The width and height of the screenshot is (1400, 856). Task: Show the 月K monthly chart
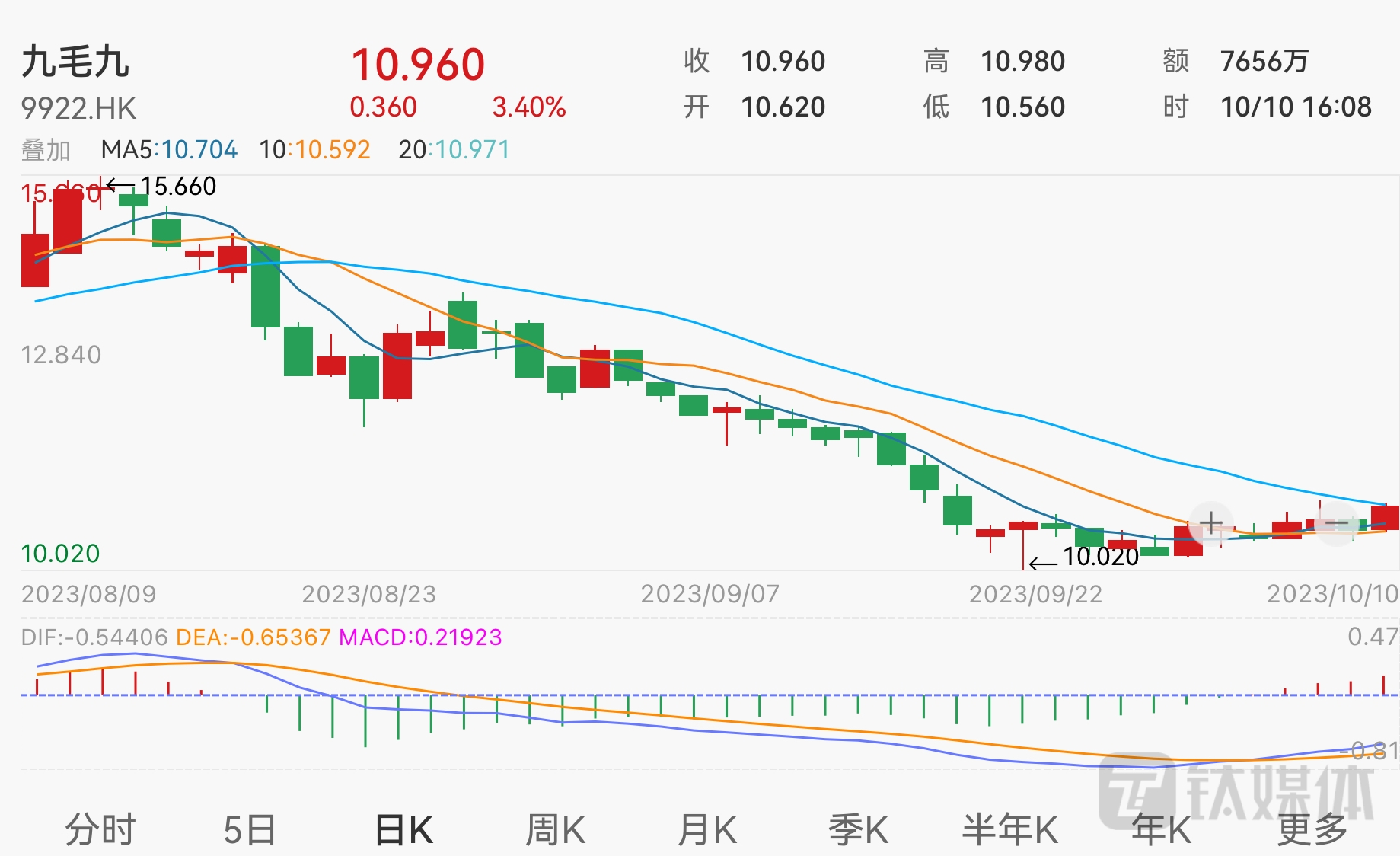[707, 829]
